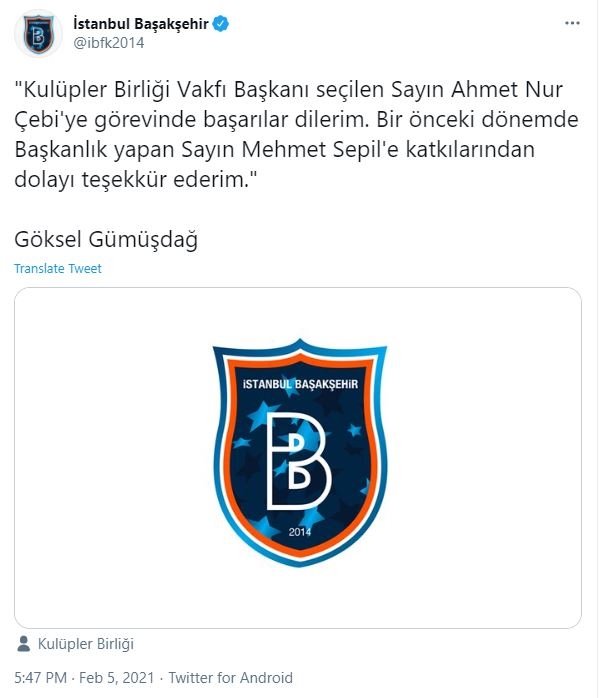Viewport: 602px width, 698px height.
Task: Open the Başakşehir logo image
Action: pos(298,457)
